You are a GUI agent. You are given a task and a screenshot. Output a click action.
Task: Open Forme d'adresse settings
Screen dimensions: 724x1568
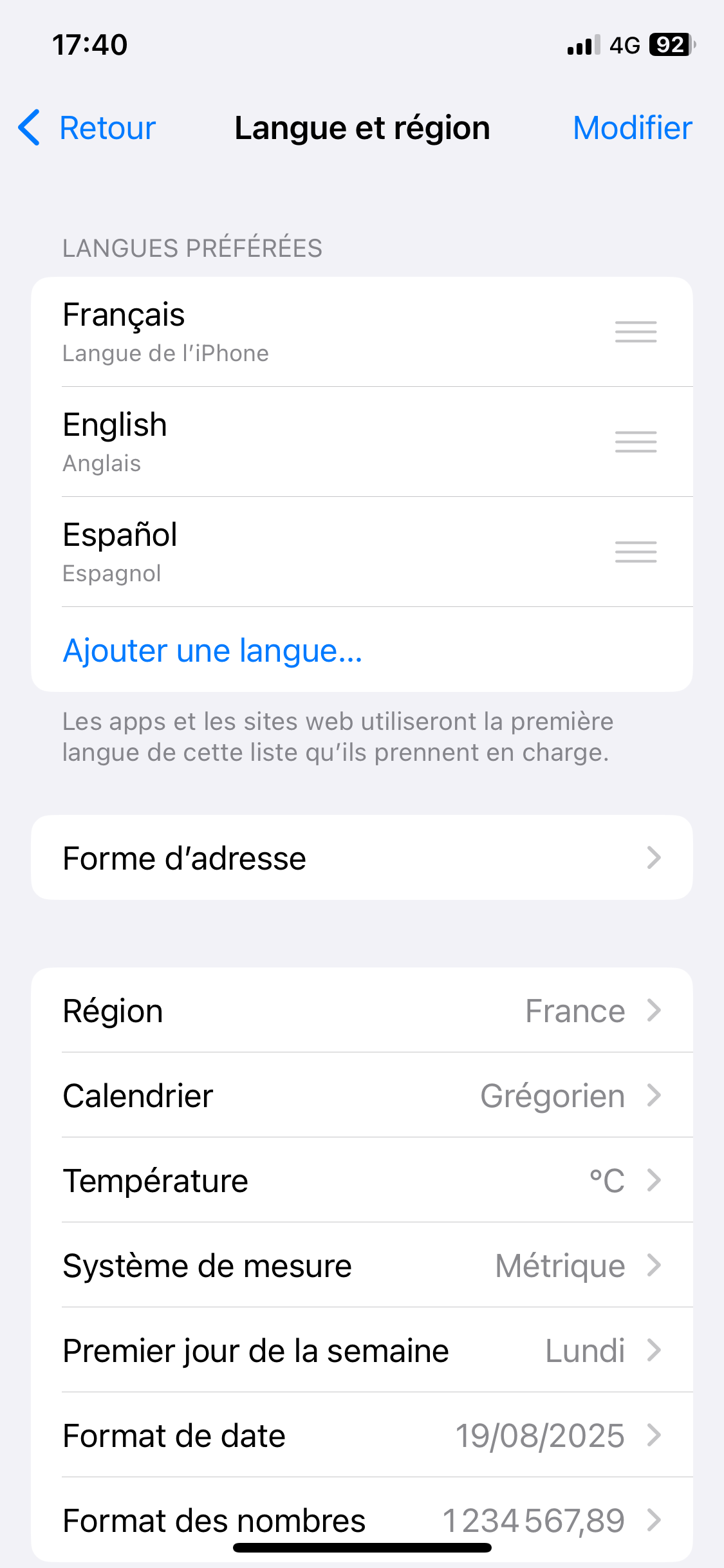pyautogui.click(x=362, y=858)
